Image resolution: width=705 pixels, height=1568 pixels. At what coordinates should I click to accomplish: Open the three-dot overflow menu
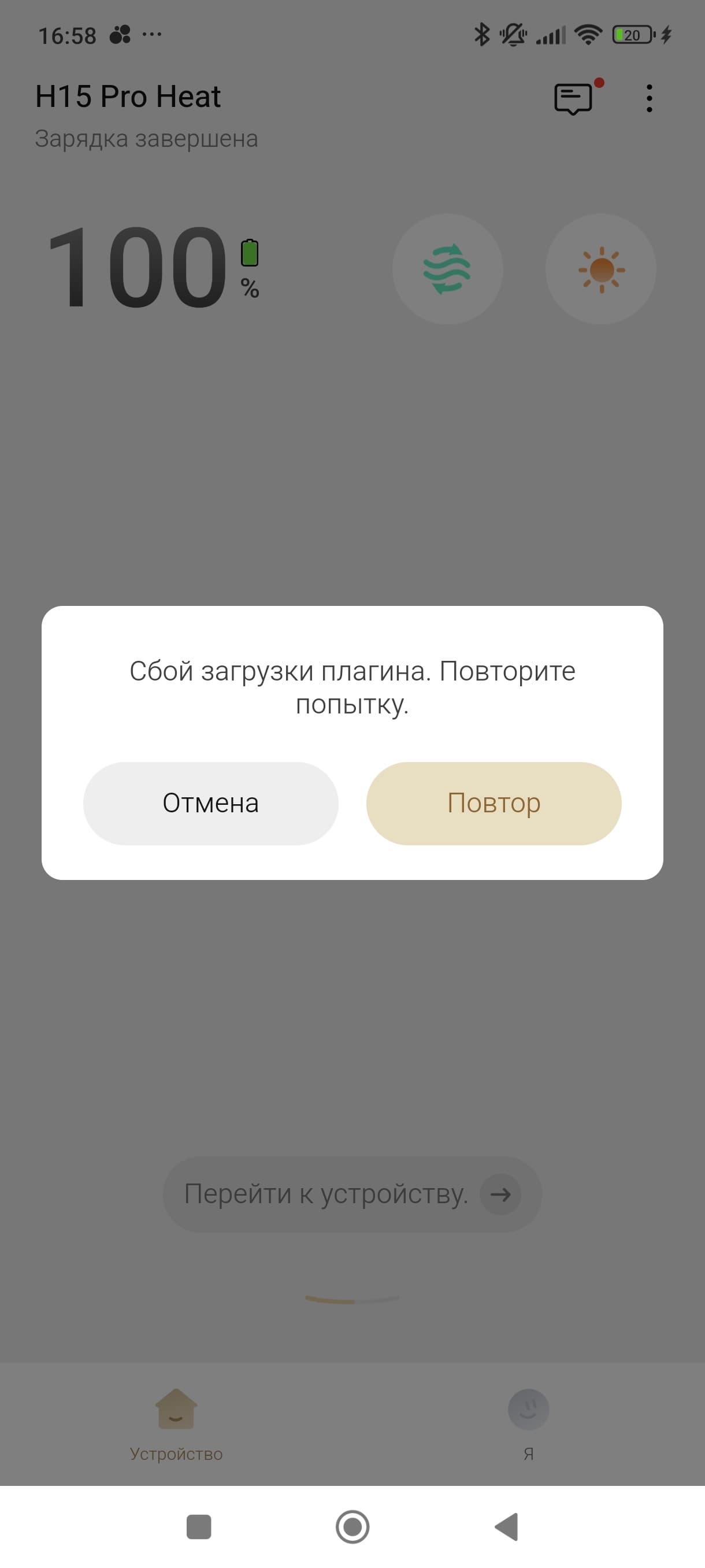(x=649, y=99)
